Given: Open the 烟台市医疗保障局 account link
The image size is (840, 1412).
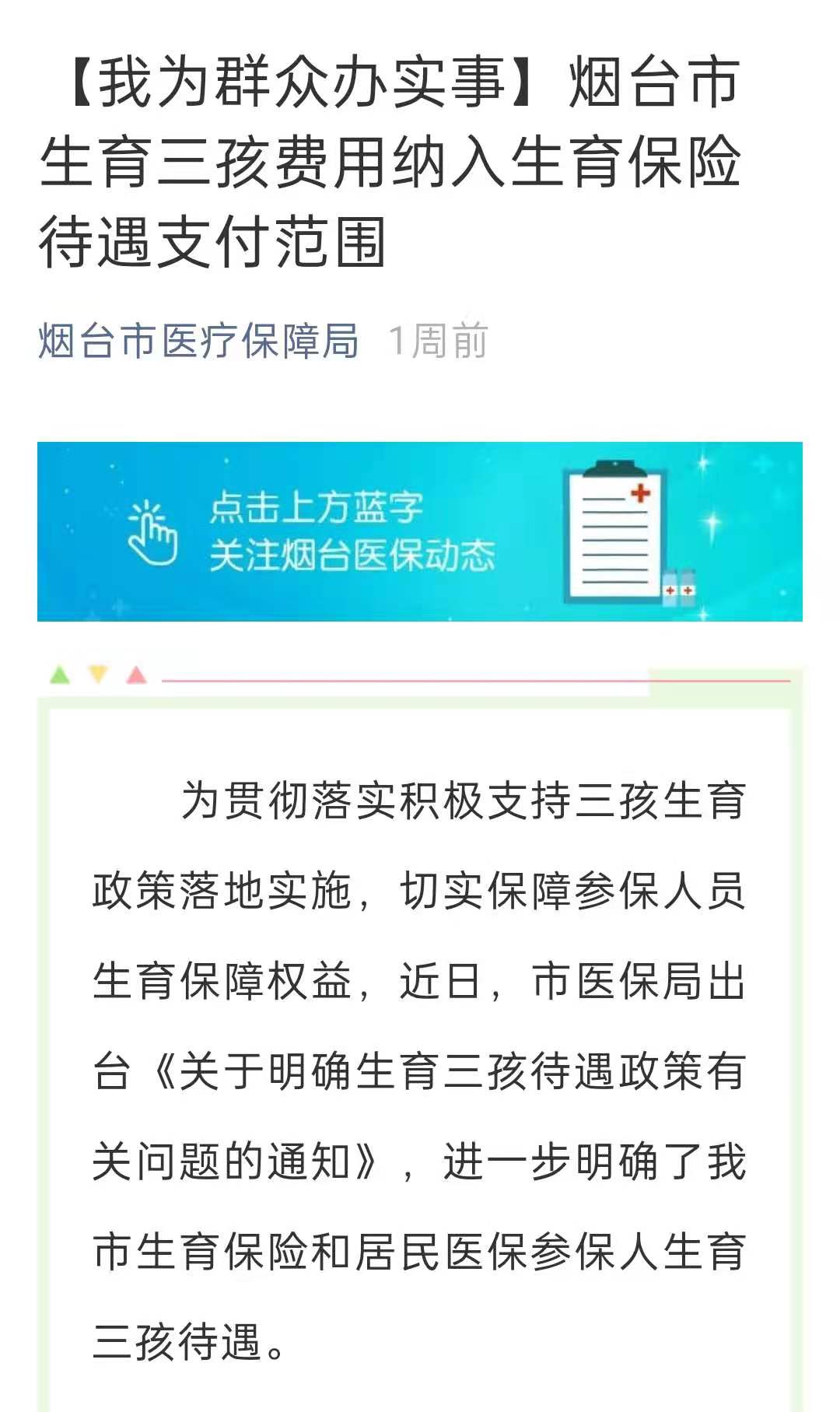Looking at the screenshot, I should pos(198,341).
